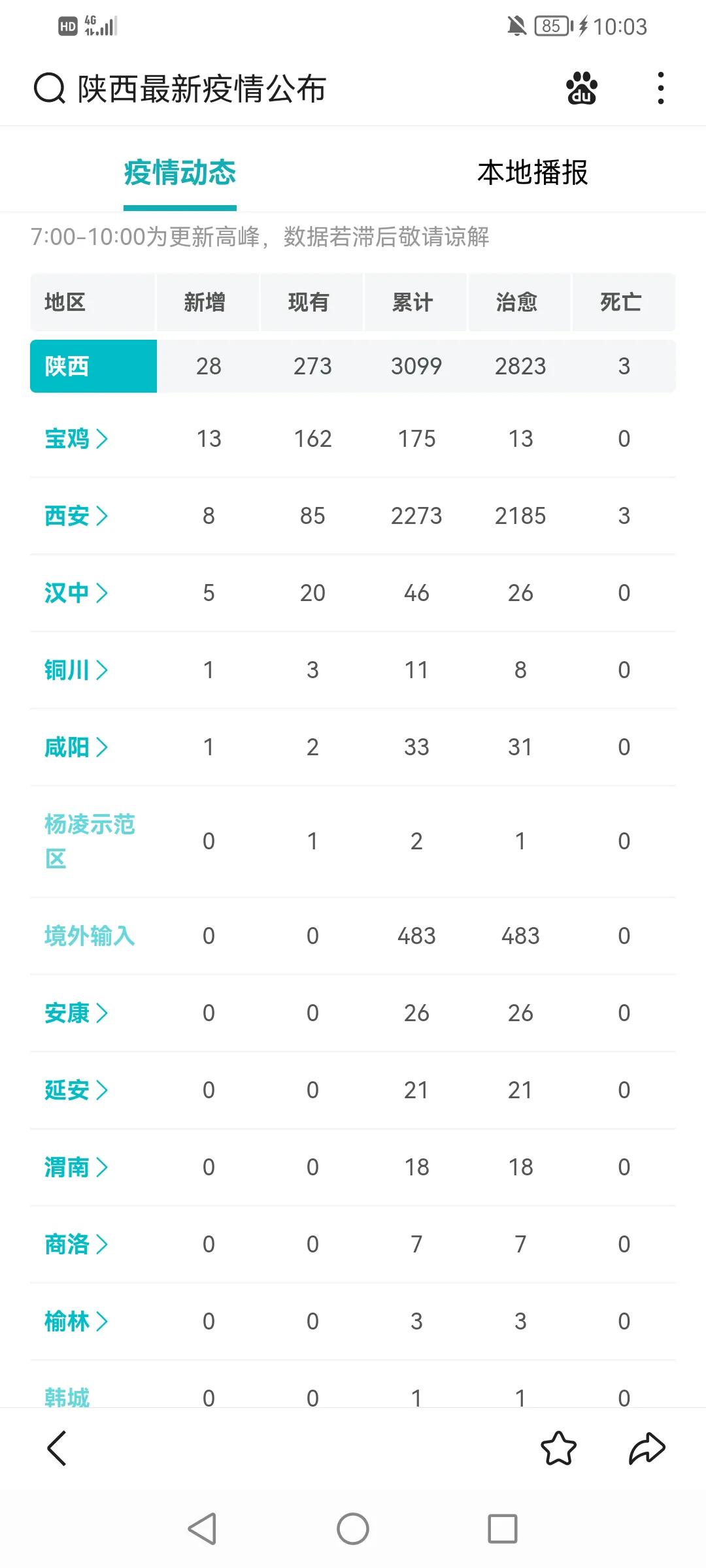Open 铜川 region details

pyautogui.click(x=76, y=670)
